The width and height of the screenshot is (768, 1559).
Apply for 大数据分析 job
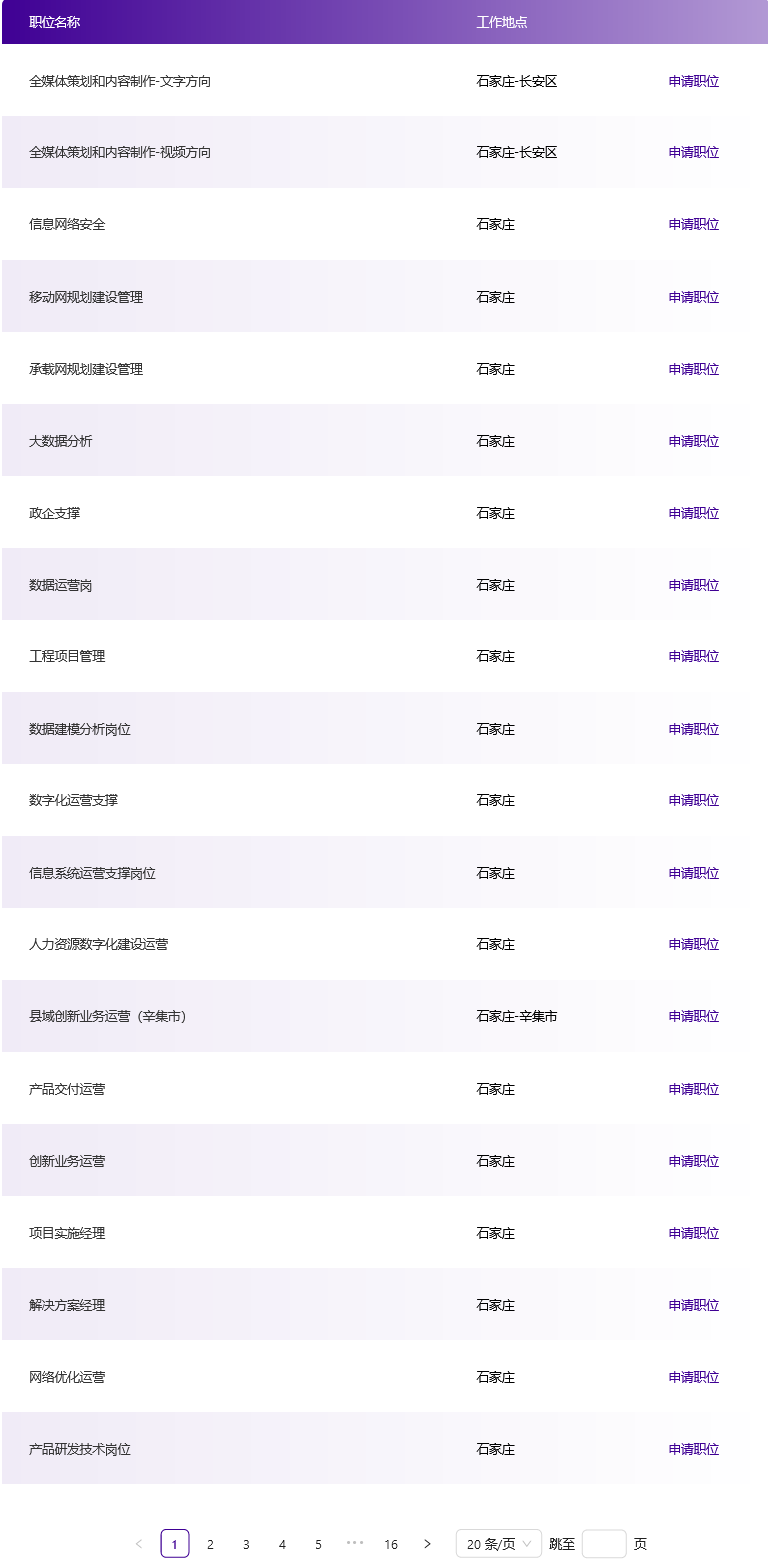(x=694, y=441)
